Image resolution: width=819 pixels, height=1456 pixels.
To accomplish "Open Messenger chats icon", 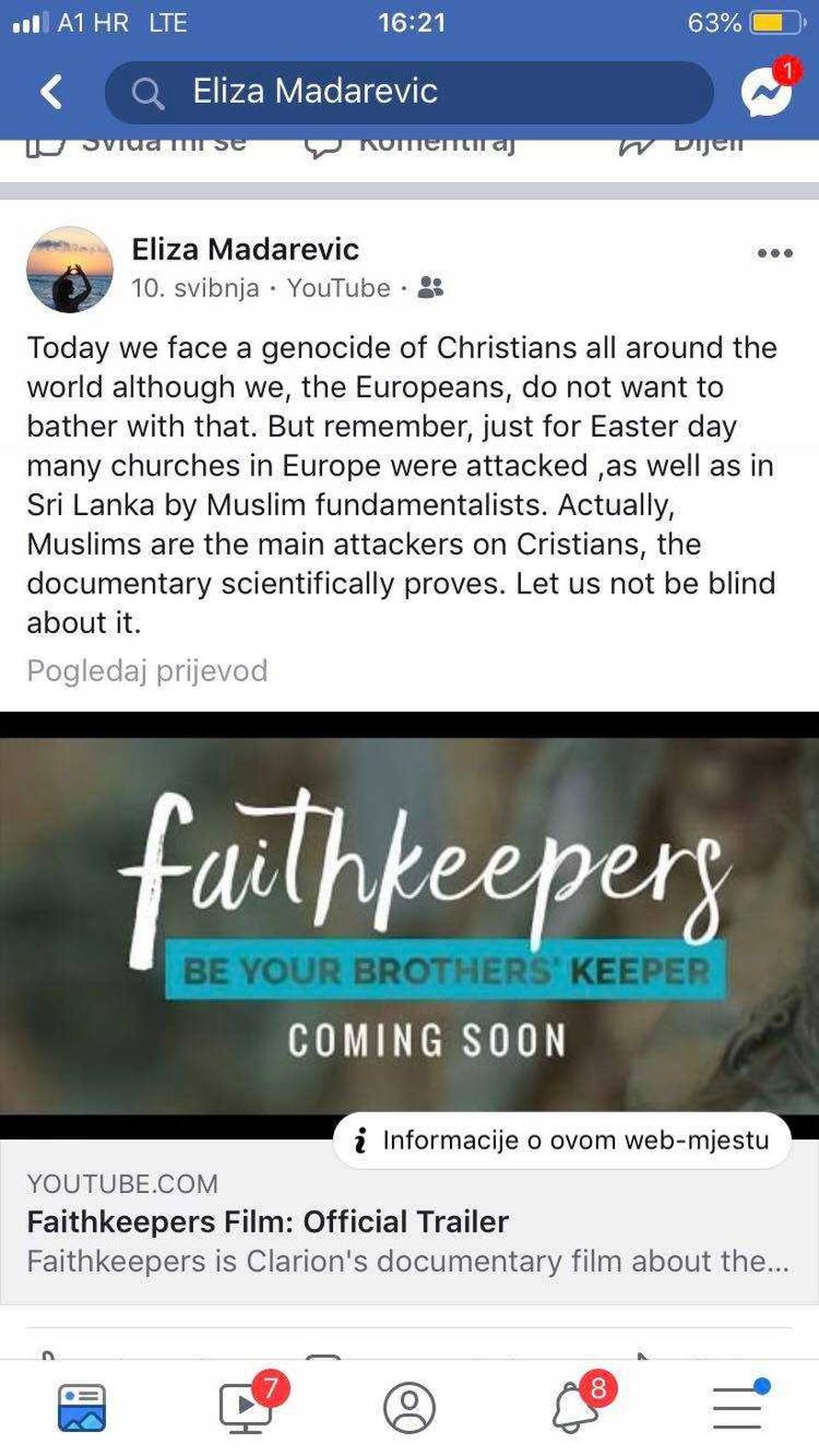I will [767, 91].
